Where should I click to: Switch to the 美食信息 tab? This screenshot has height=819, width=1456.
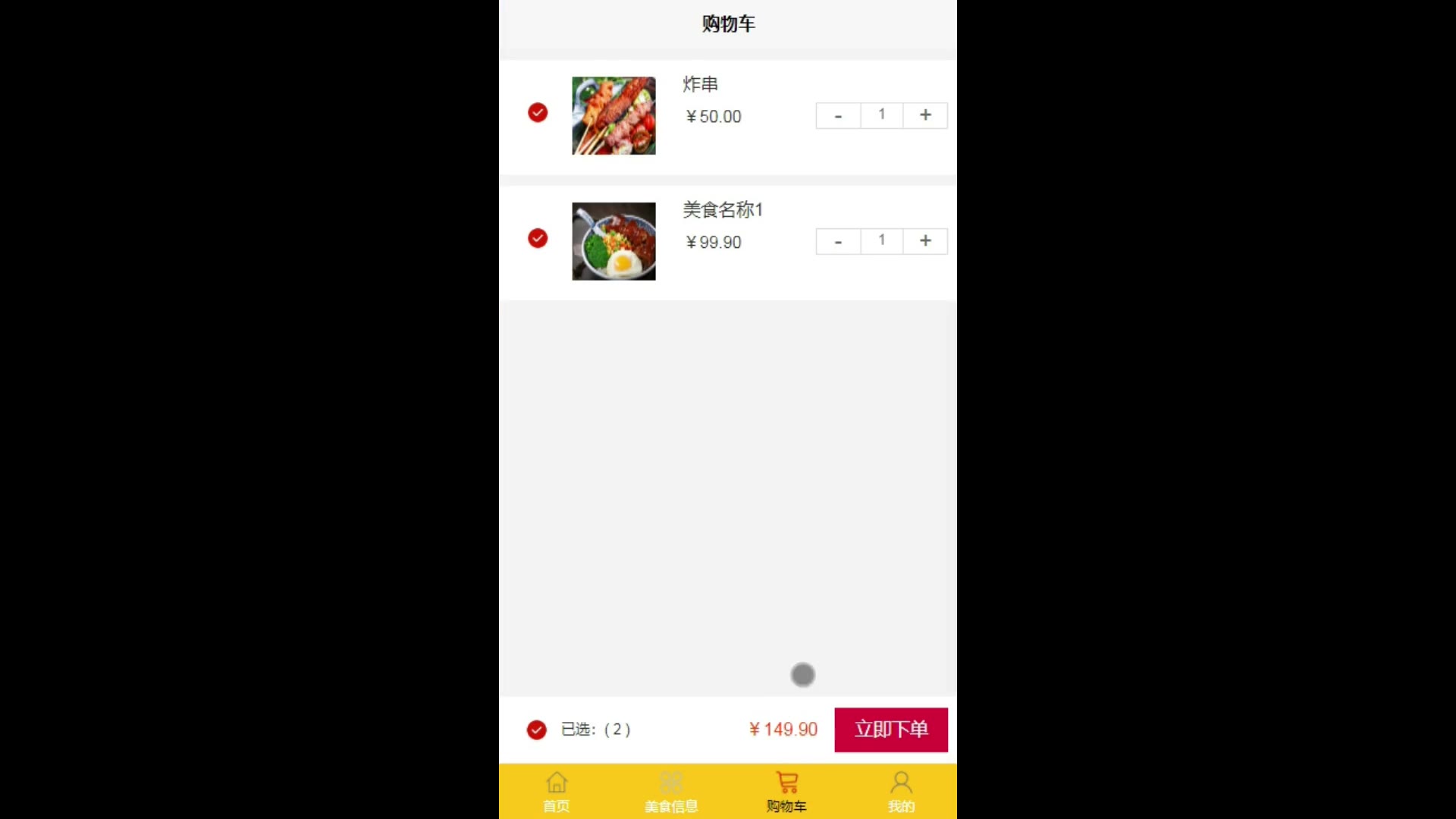tap(671, 791)
